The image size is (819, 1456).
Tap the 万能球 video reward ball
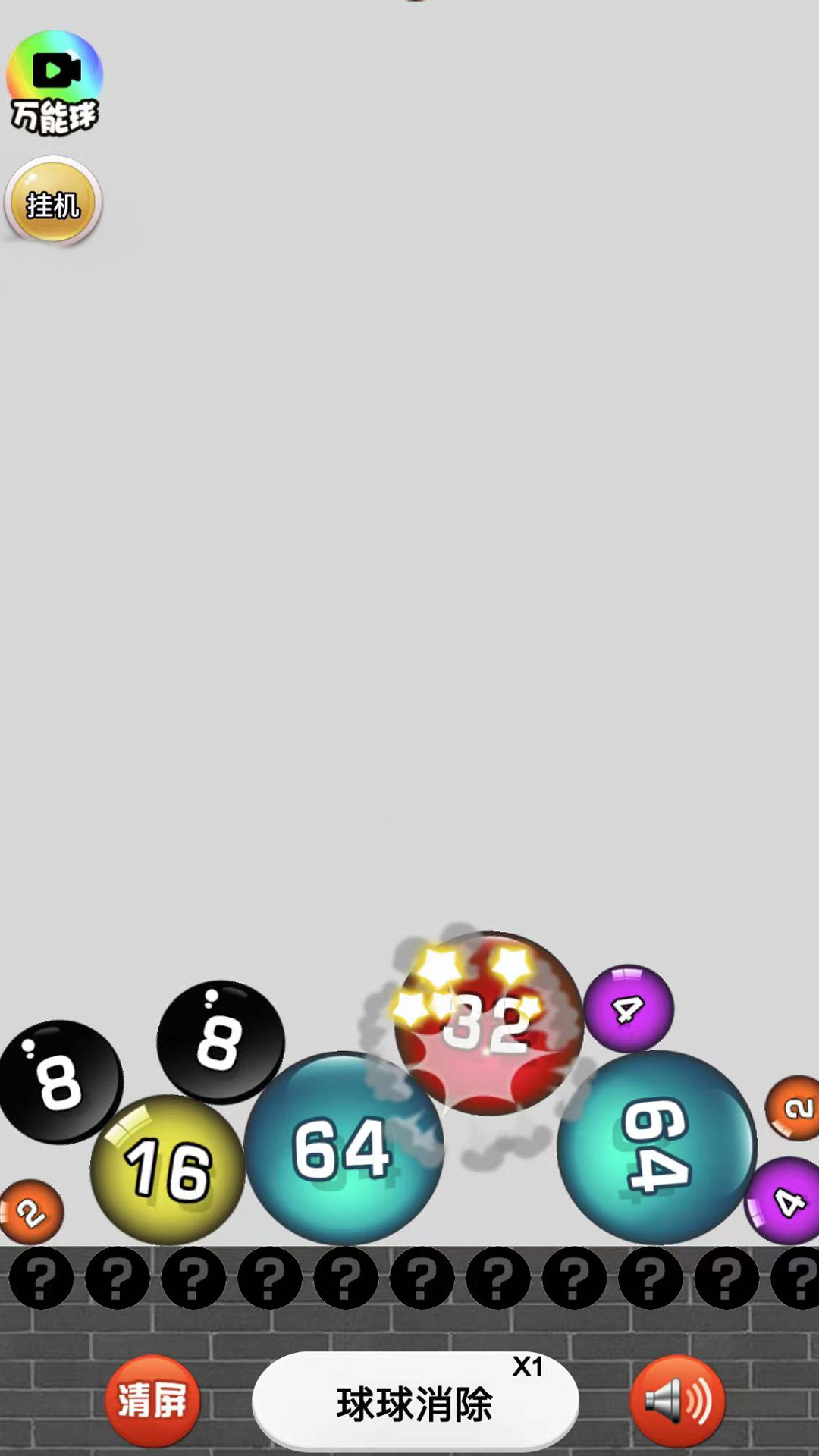coord(54,82)
